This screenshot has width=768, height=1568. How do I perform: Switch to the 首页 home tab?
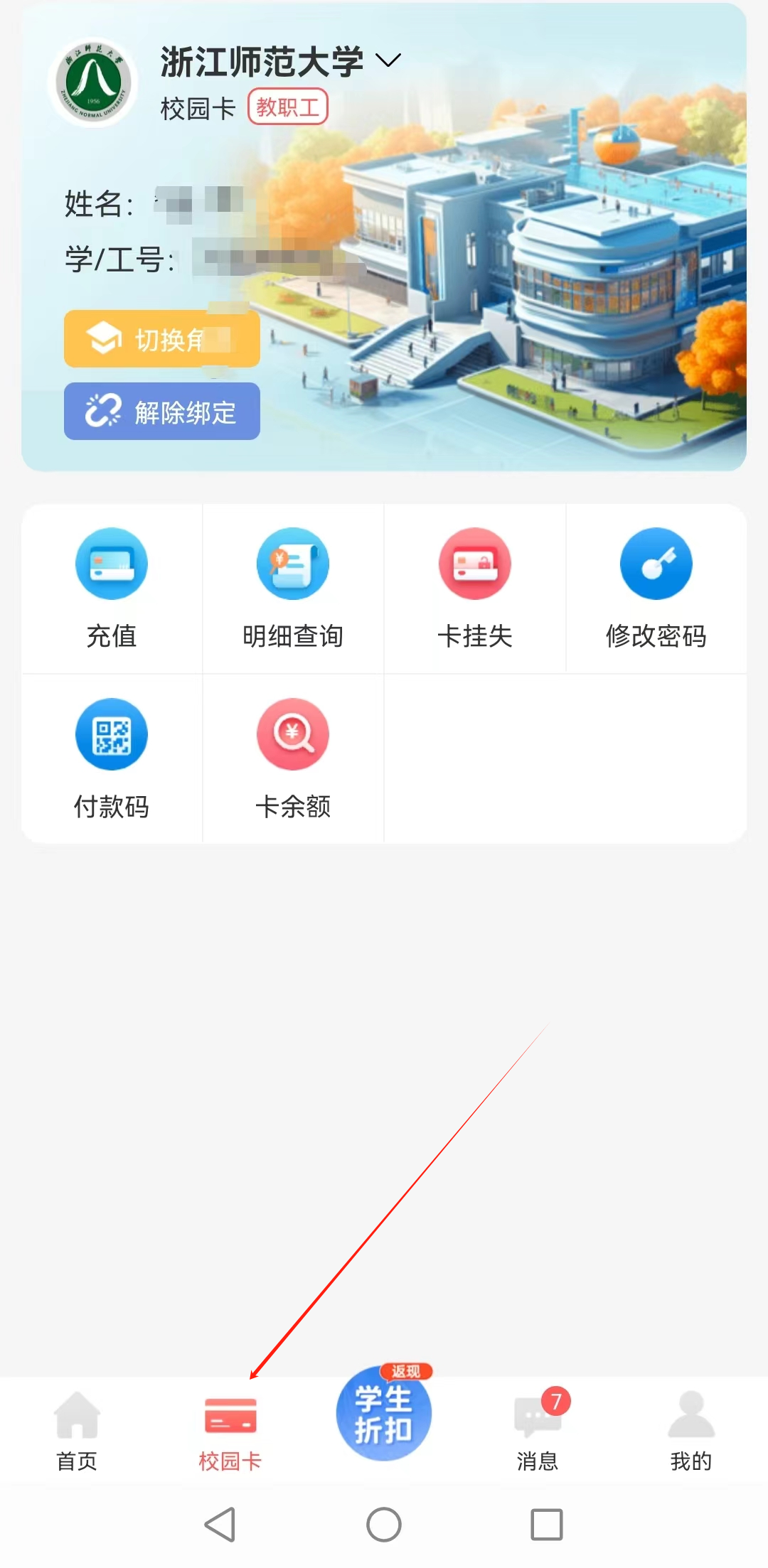77,1432
